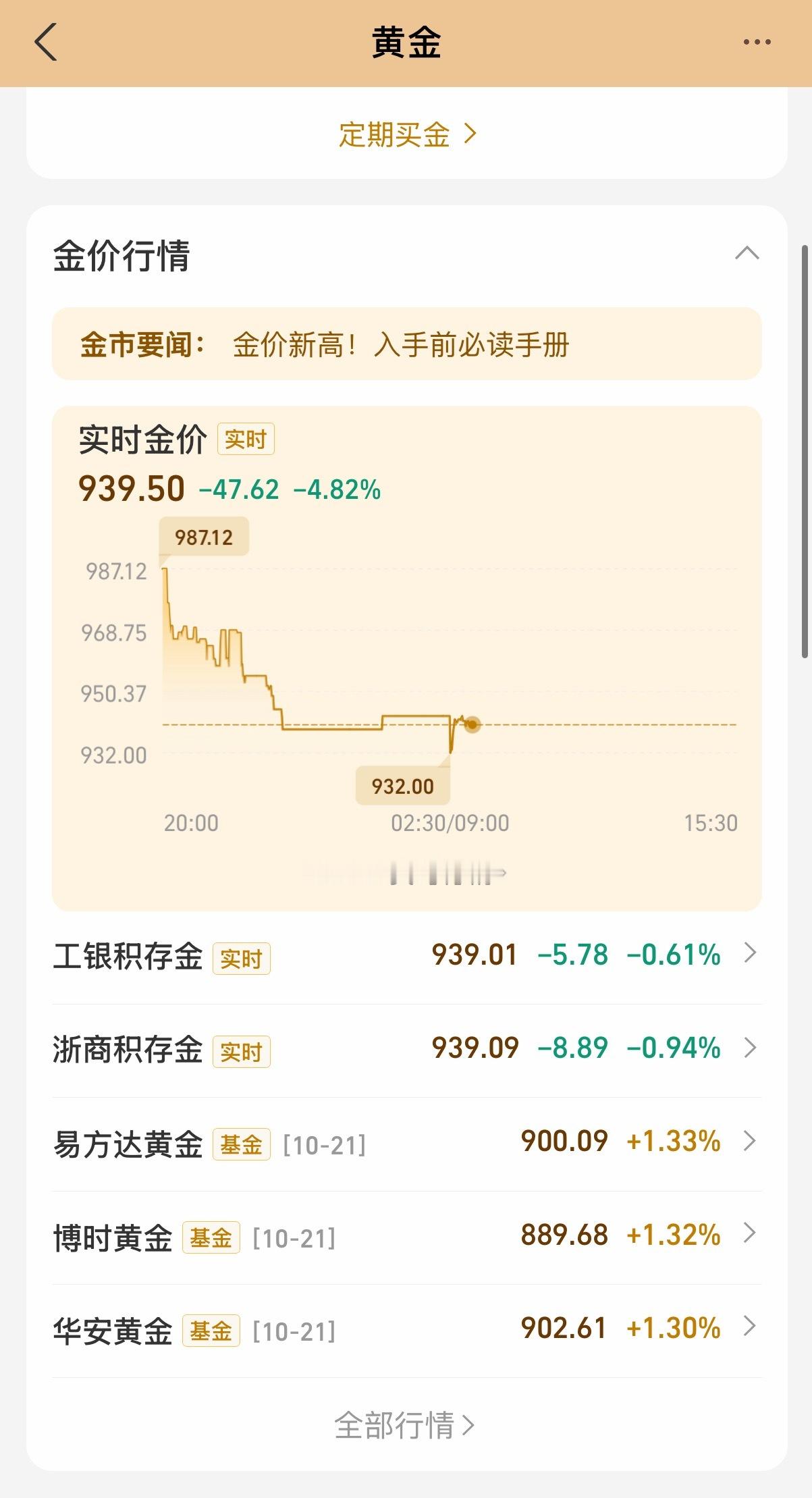View the 华安黄金 fund row
812x1498 pixels.
406,1329
